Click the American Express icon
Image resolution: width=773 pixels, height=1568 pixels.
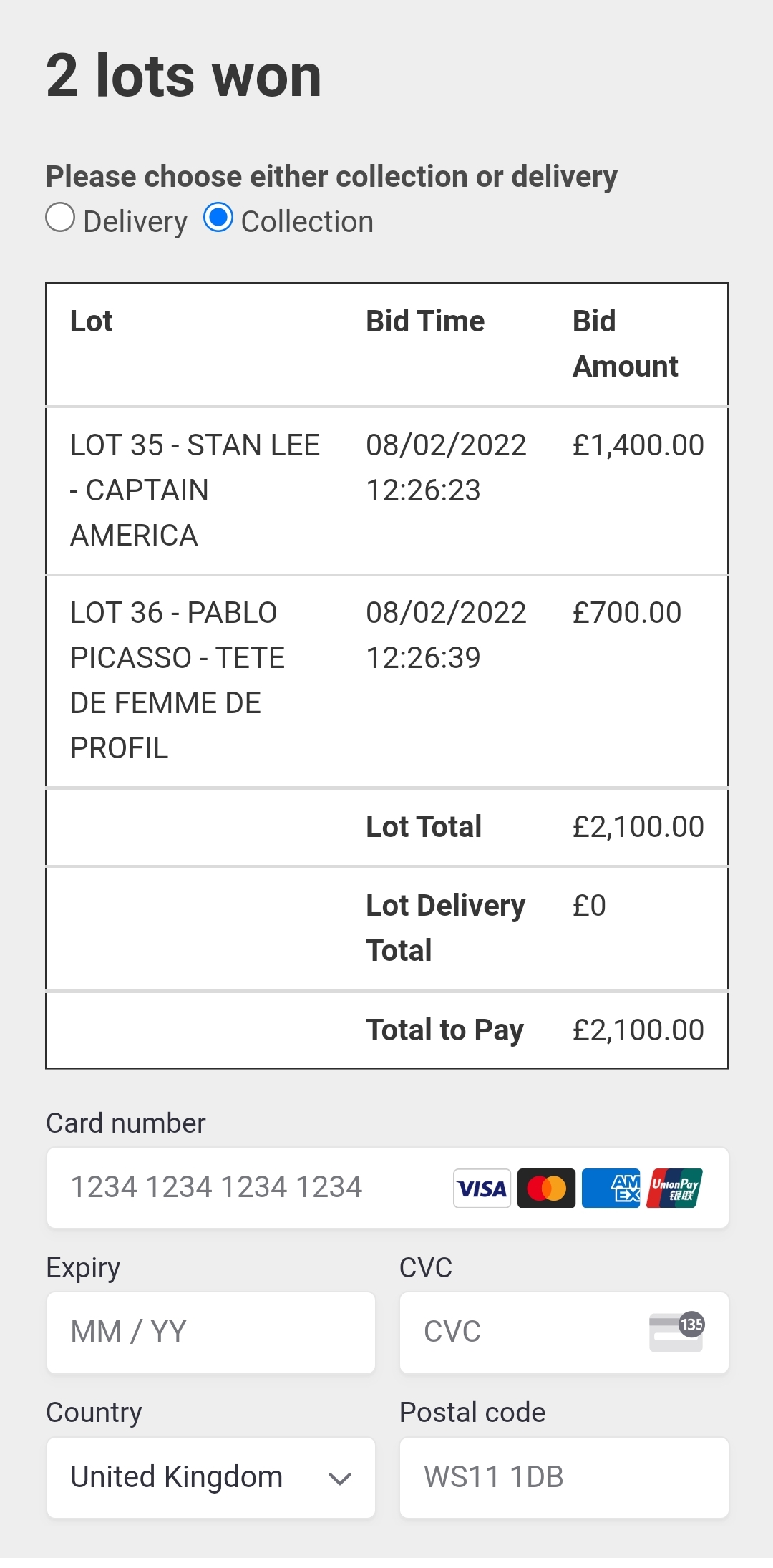[610, 1188]
